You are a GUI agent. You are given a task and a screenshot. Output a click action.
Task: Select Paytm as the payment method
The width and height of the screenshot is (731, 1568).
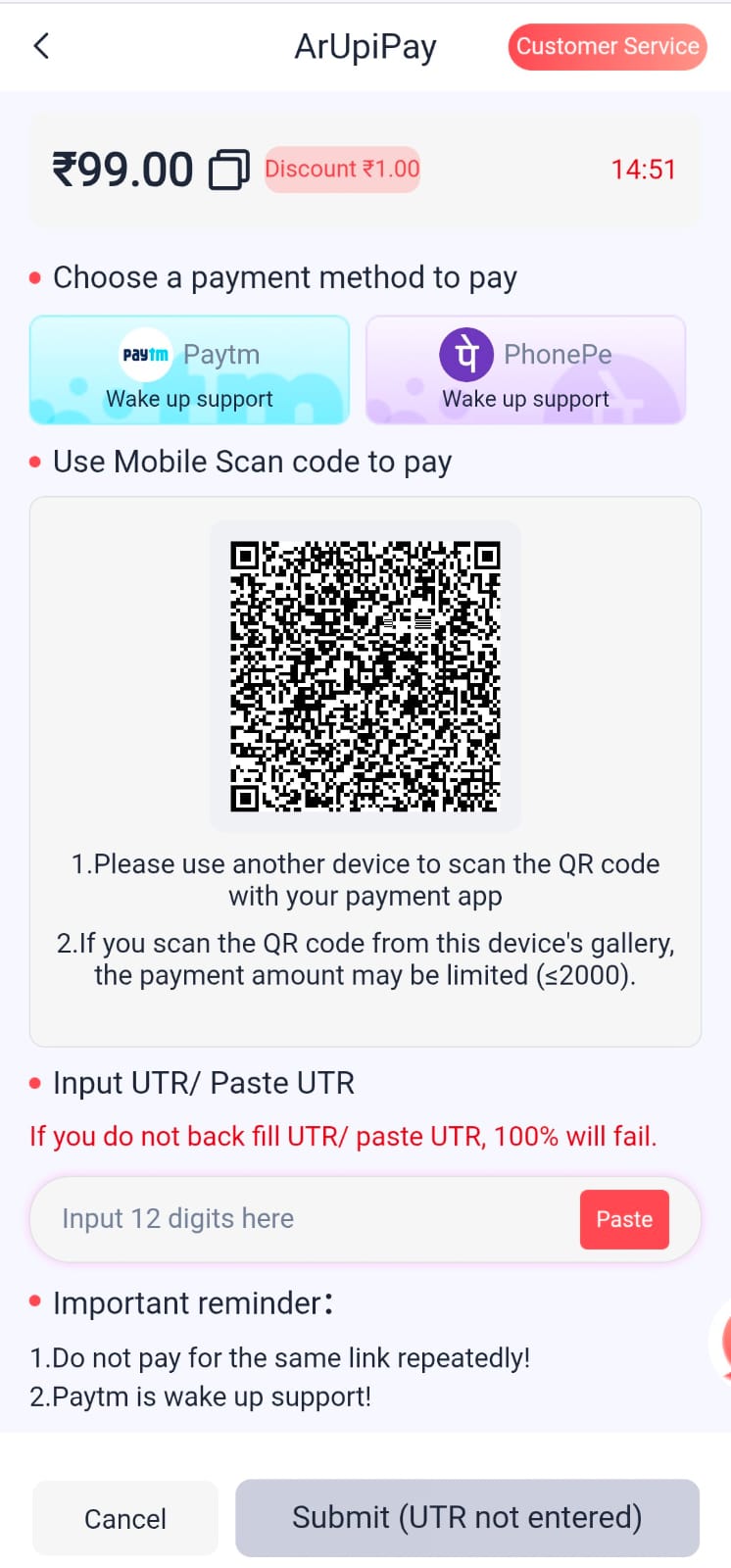coord(190,370)
